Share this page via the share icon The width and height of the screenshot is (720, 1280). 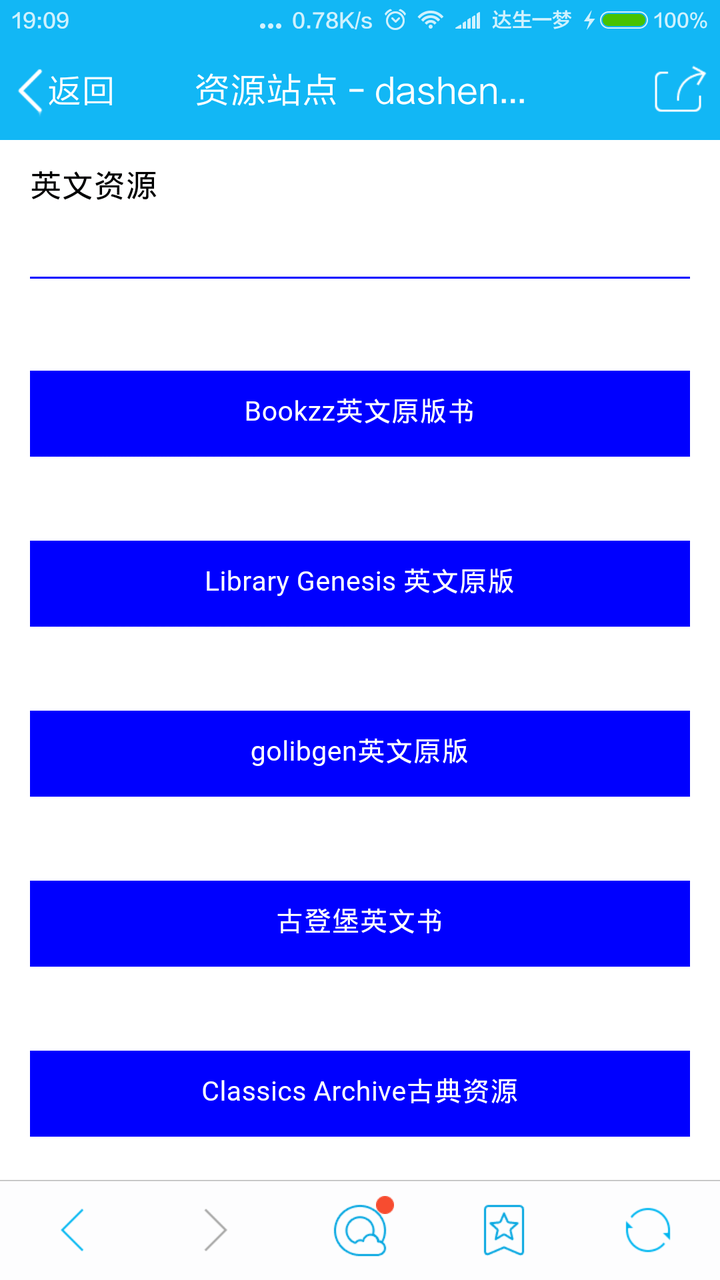click(679, 90)
